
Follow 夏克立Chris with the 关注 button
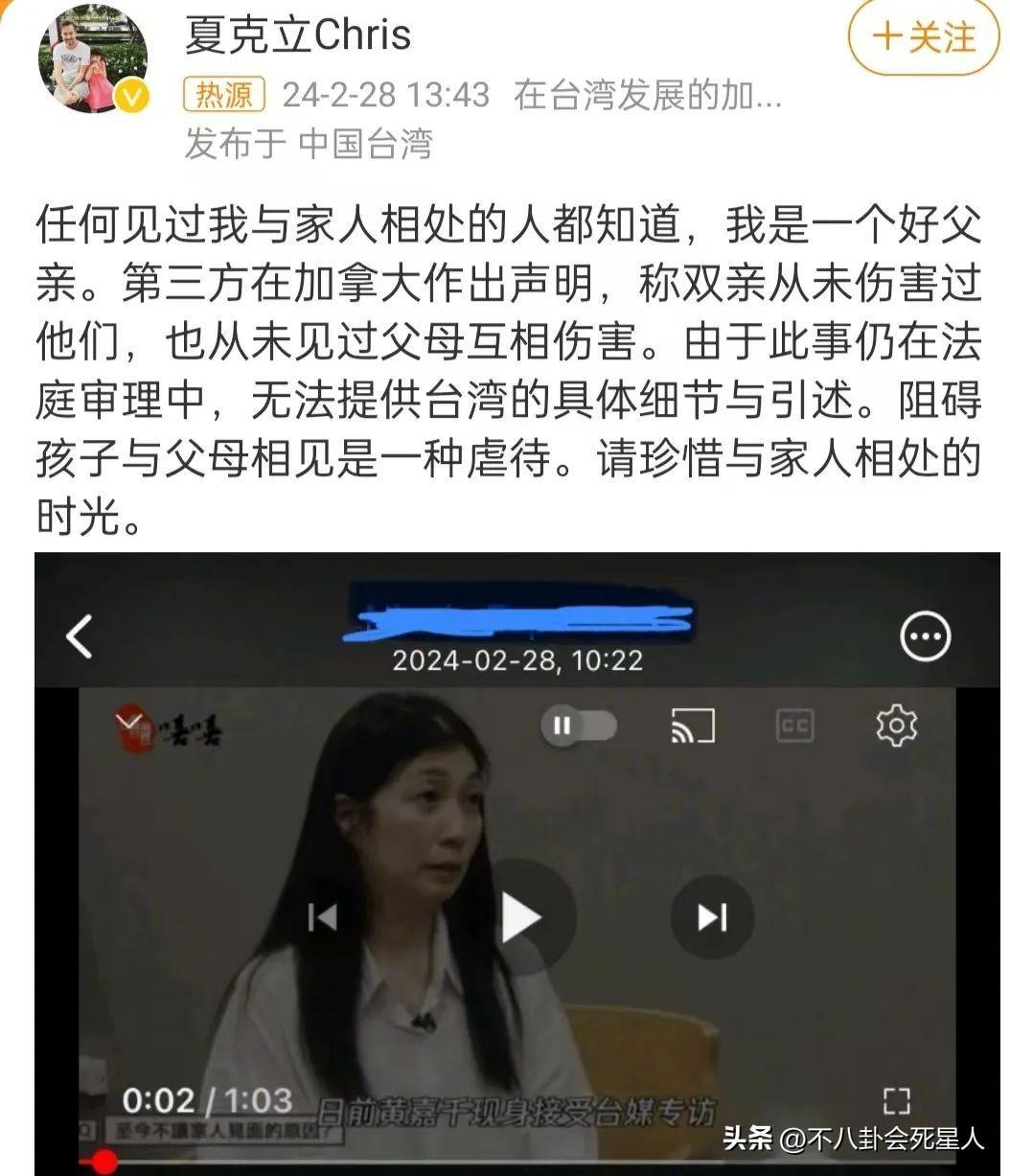tap(924, 38)
